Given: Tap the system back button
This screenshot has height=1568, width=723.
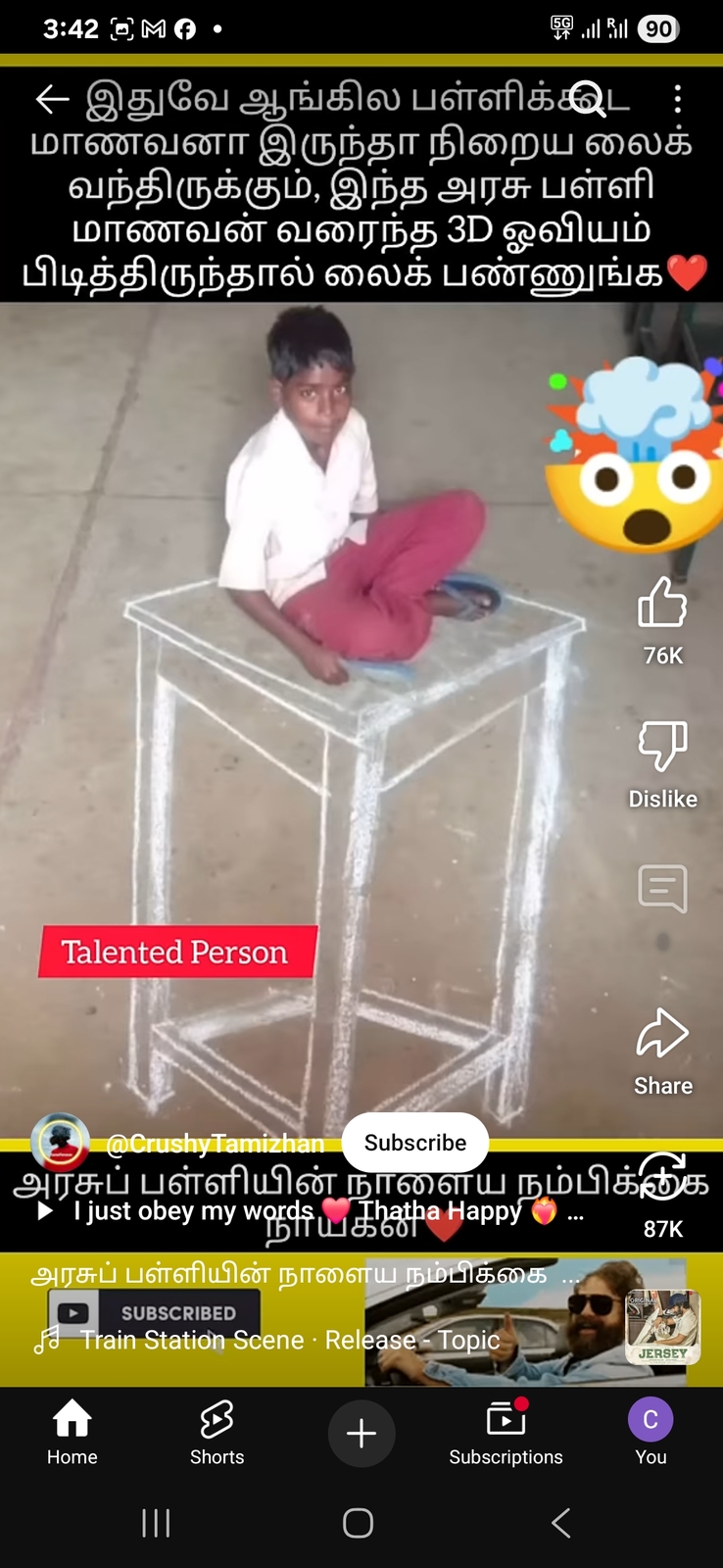Looking at the screenshot, I should 560,1523.
